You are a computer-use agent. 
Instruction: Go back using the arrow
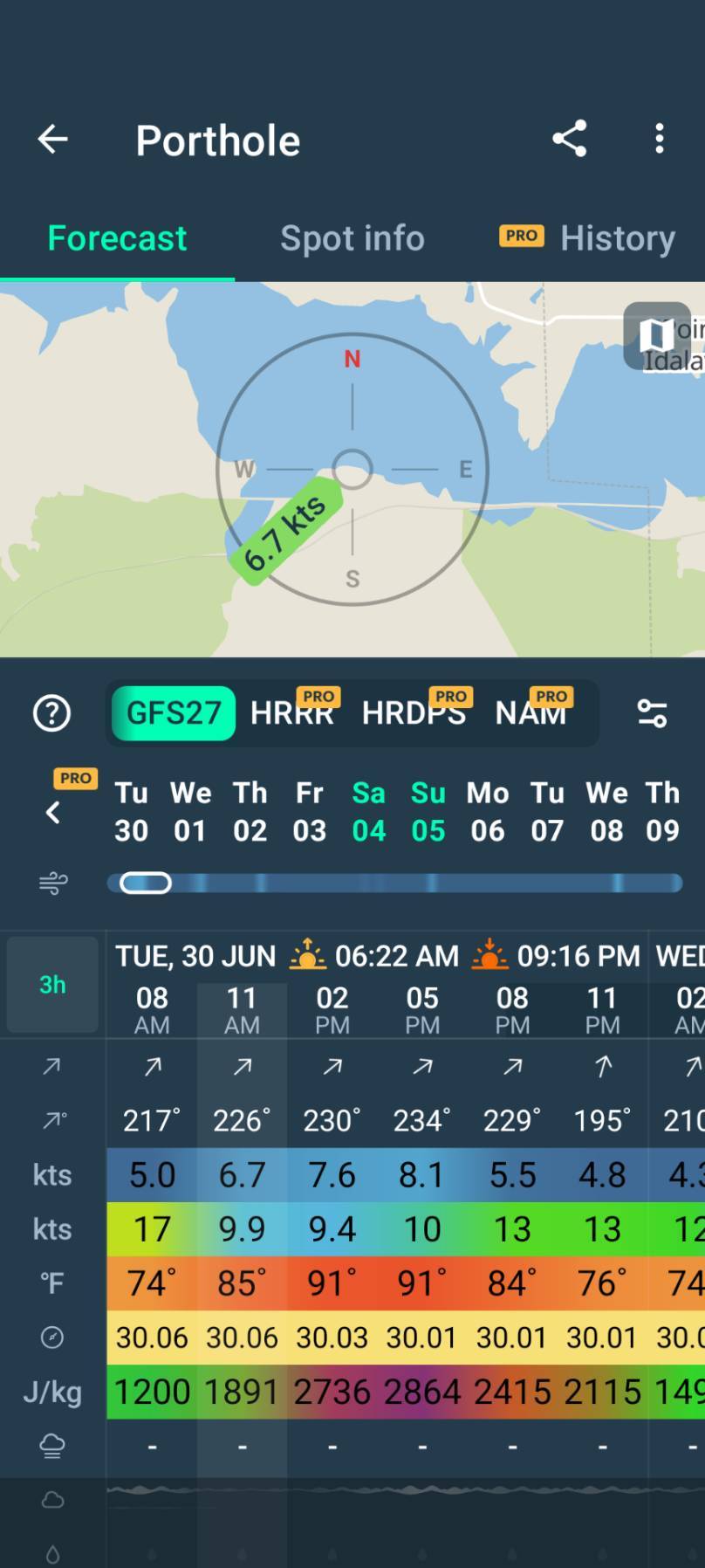click(53, 140)
